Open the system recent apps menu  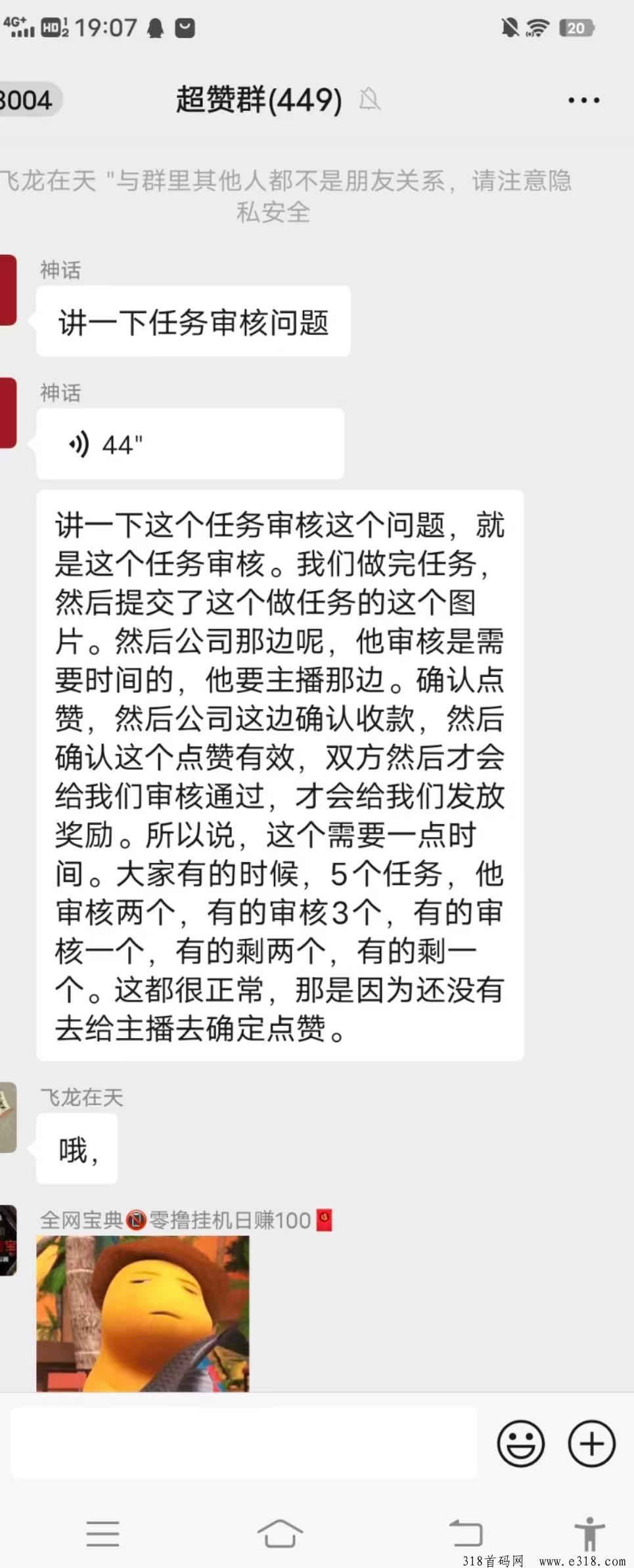click(x=103, y=1535)
